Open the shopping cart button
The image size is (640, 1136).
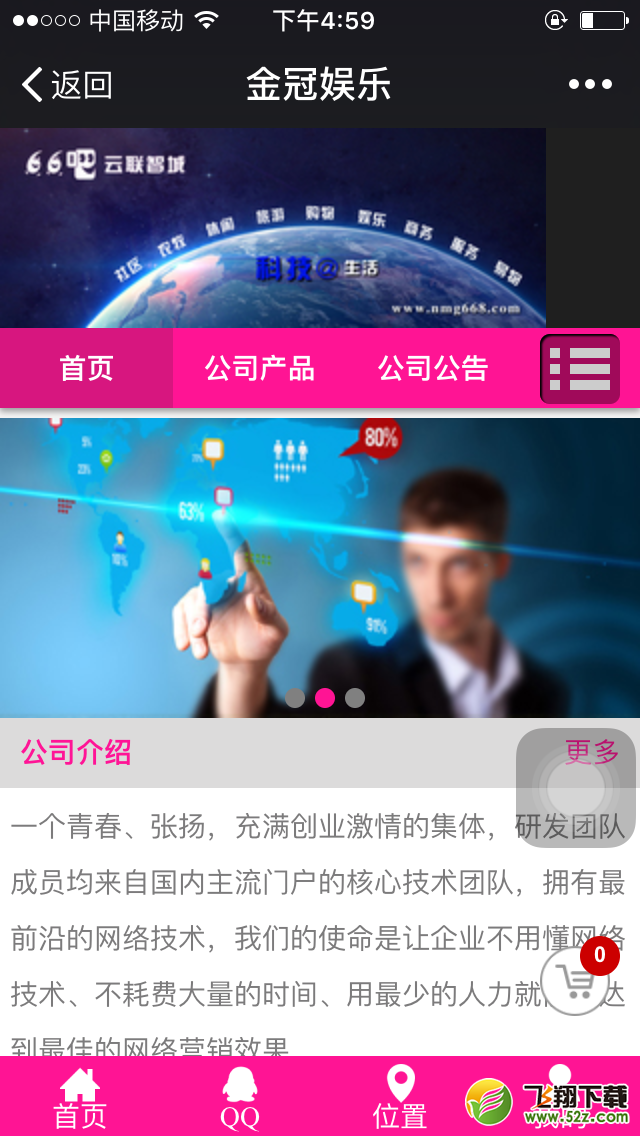[578, 978]
